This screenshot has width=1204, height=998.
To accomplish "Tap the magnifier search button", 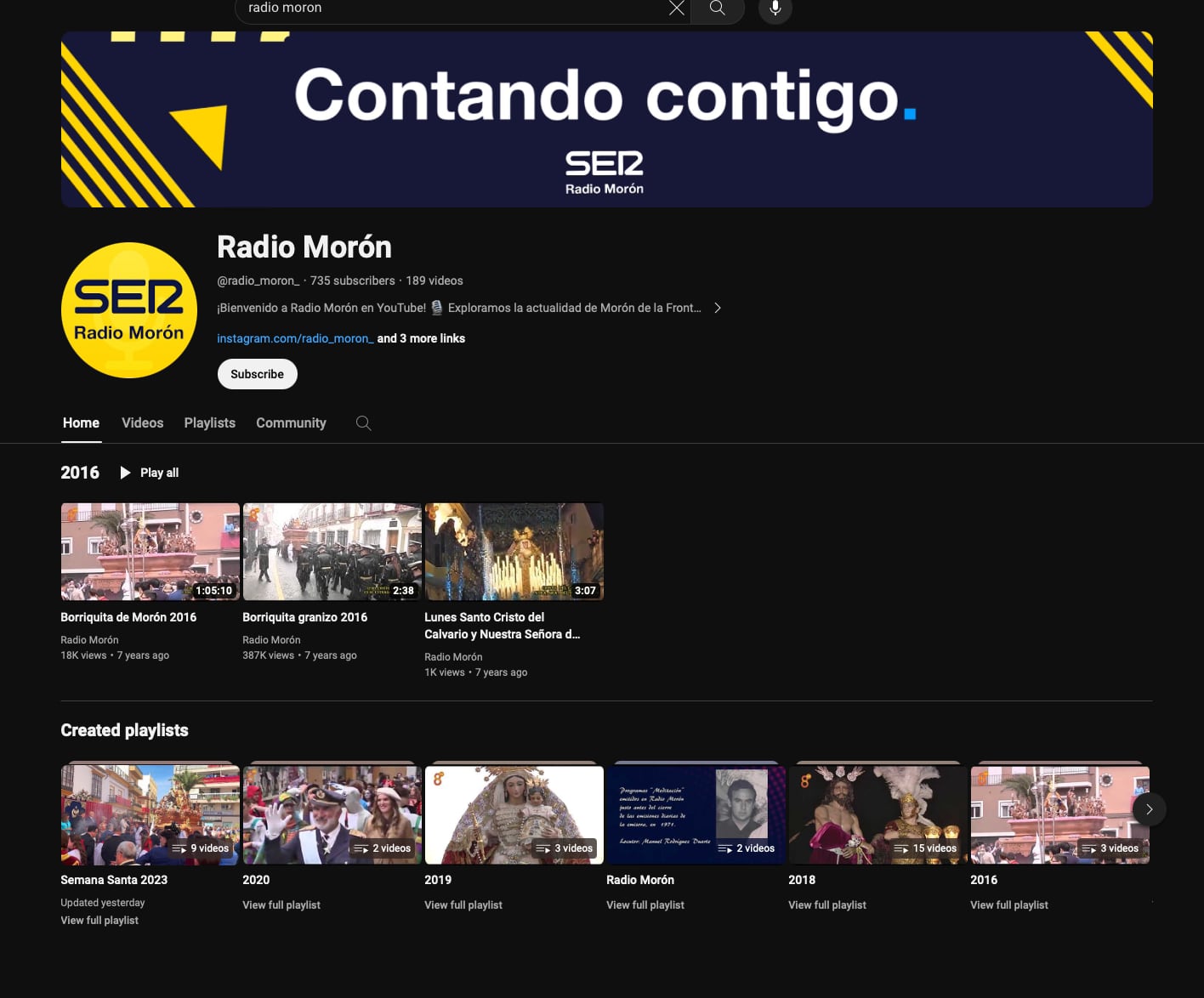I will [718, 8].
